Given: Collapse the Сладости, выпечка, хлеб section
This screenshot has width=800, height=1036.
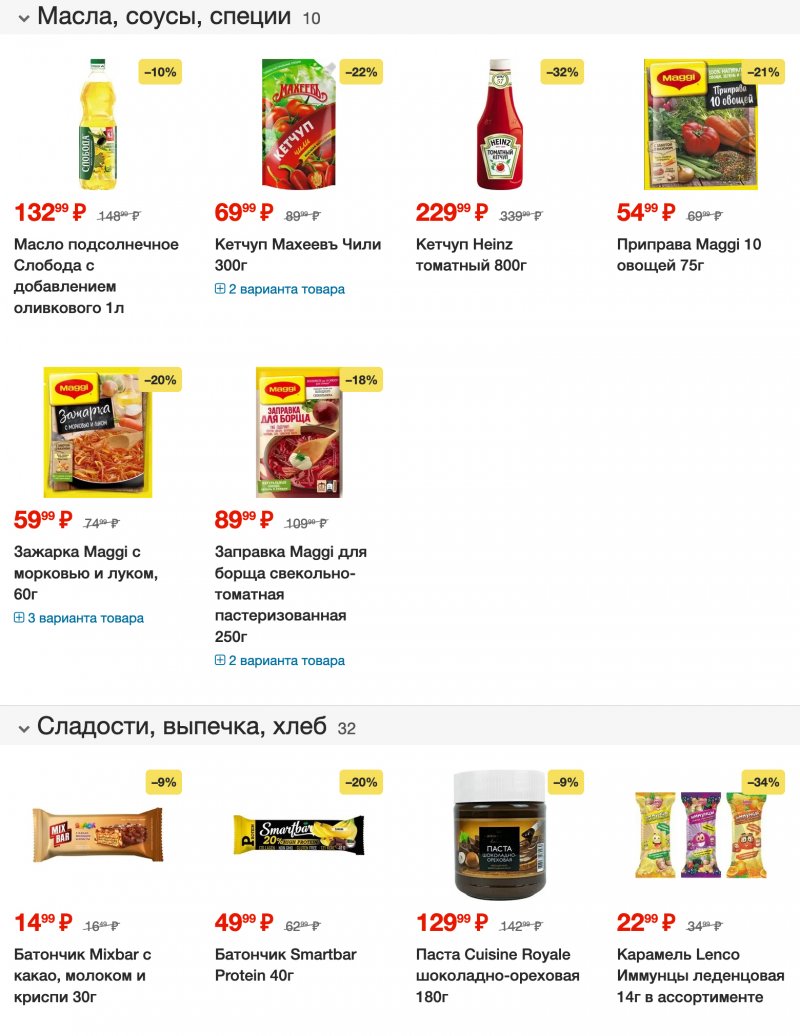Looking at the screenshot, I should 24,728.
